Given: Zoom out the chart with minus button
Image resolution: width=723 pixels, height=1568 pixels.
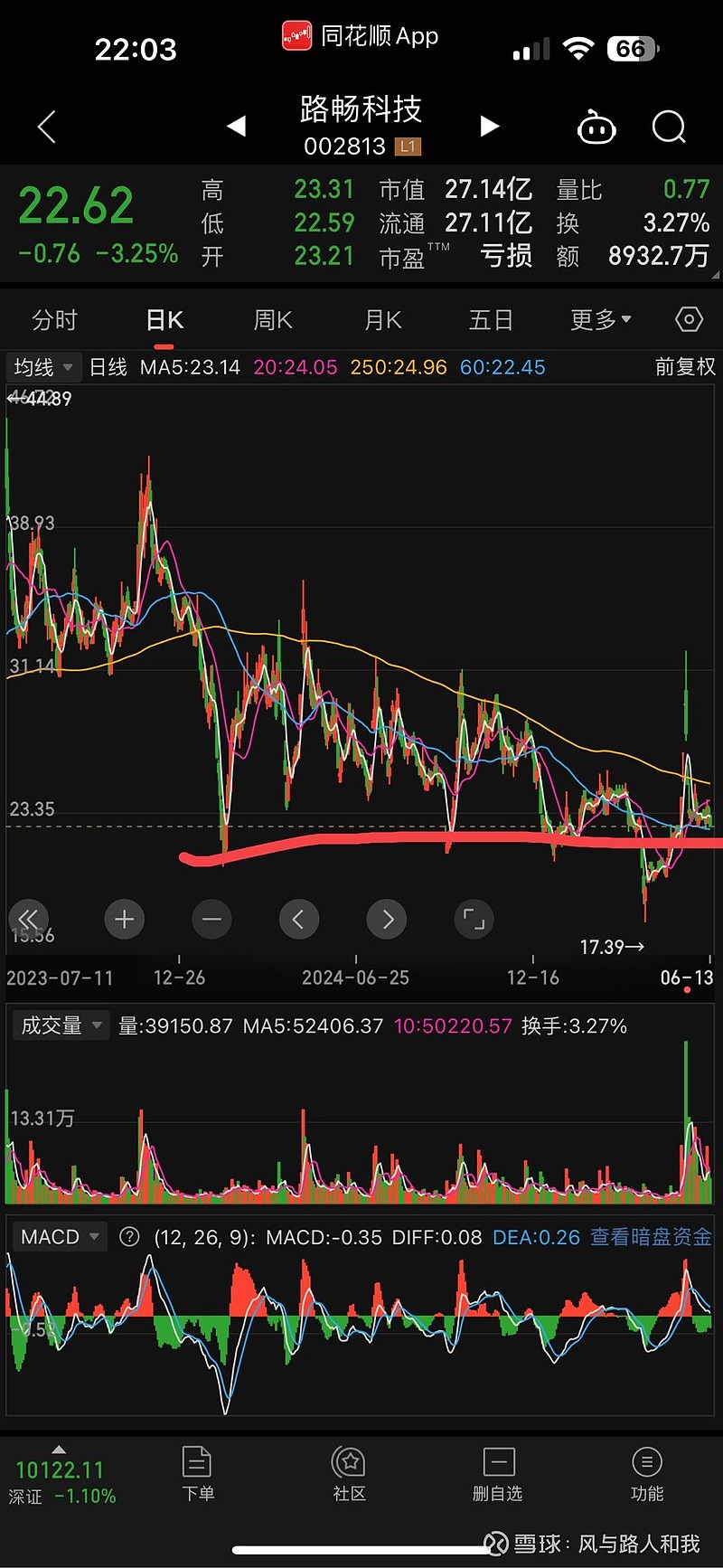Looking at the screenshot, I should pos(212,920).
